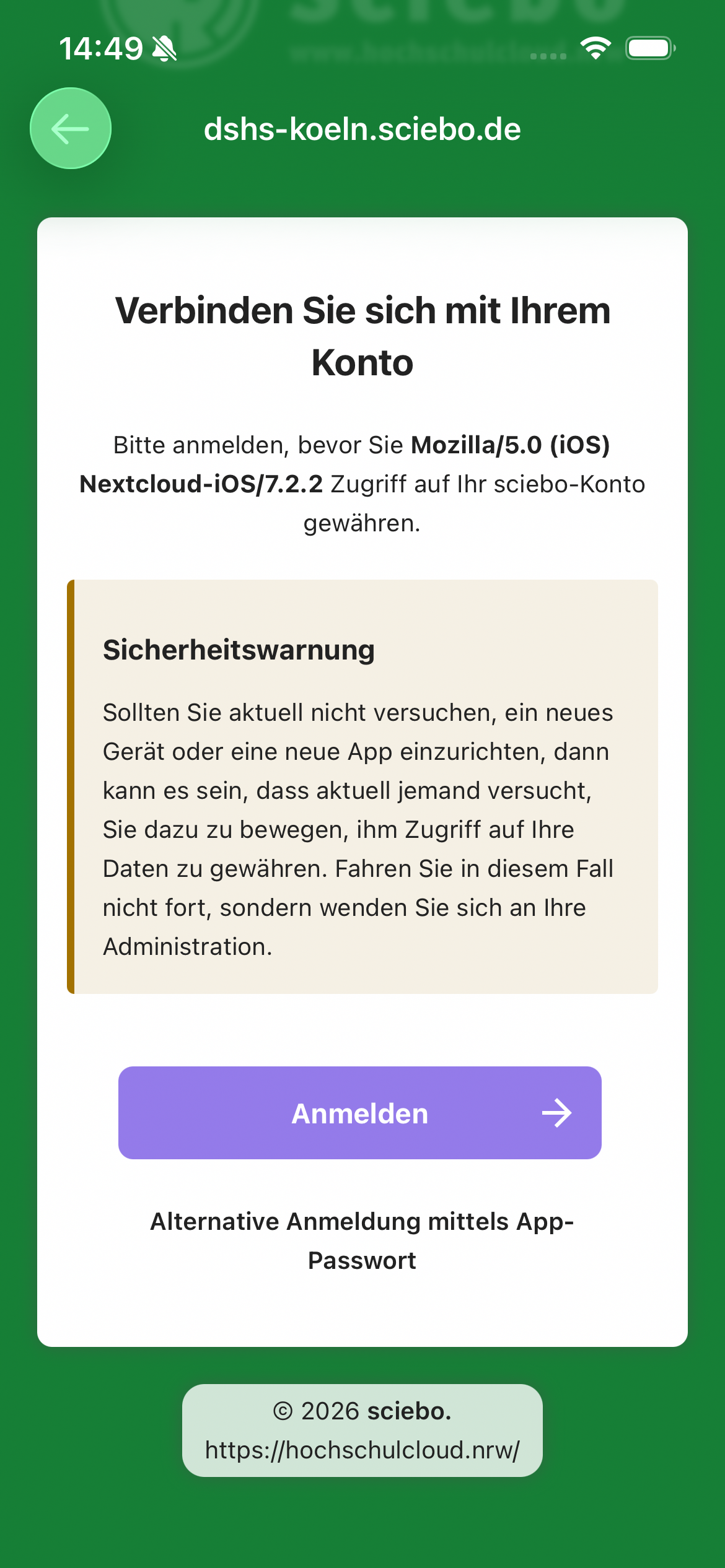Image resolution: width=725 pixels, height=1568 pixels.
Task: Go back using the green arrow button
Action: pyautogui.click(x=71, y=129)
